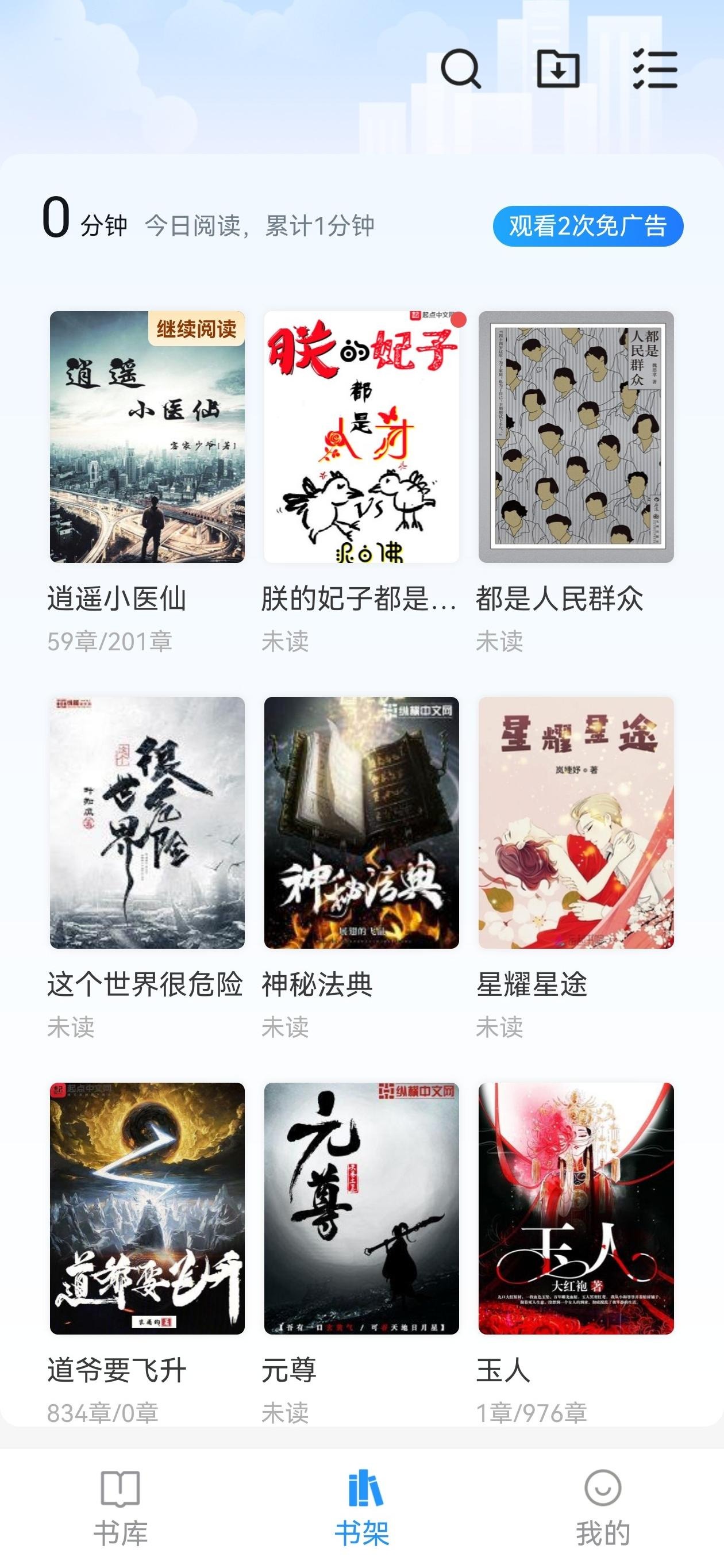
Task: Open today's reading time summary 累计1分钟
Action: pyautogui.click(x=259, y=225)
